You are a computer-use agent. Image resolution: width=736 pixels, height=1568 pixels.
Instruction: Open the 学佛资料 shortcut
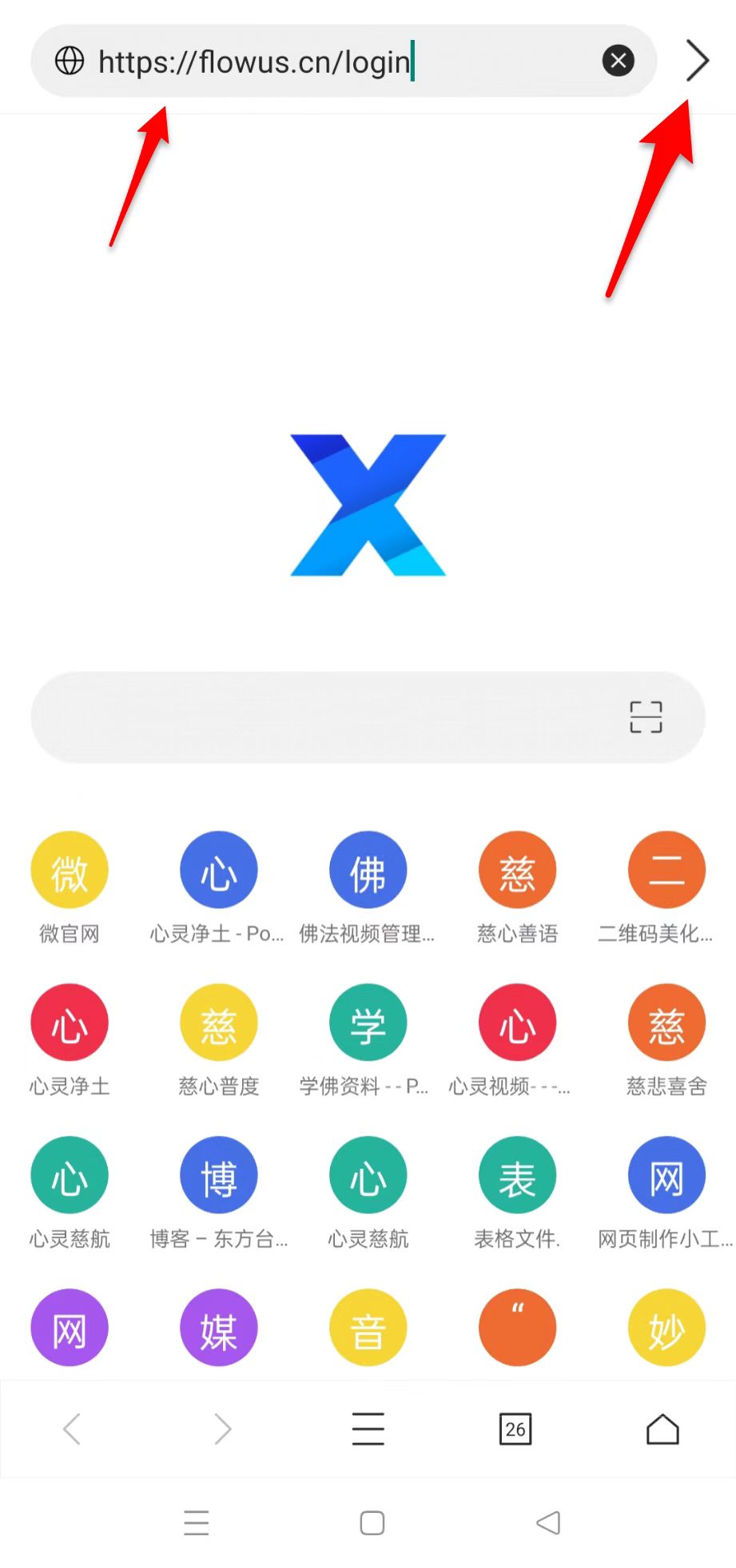tap(368, 1022)
